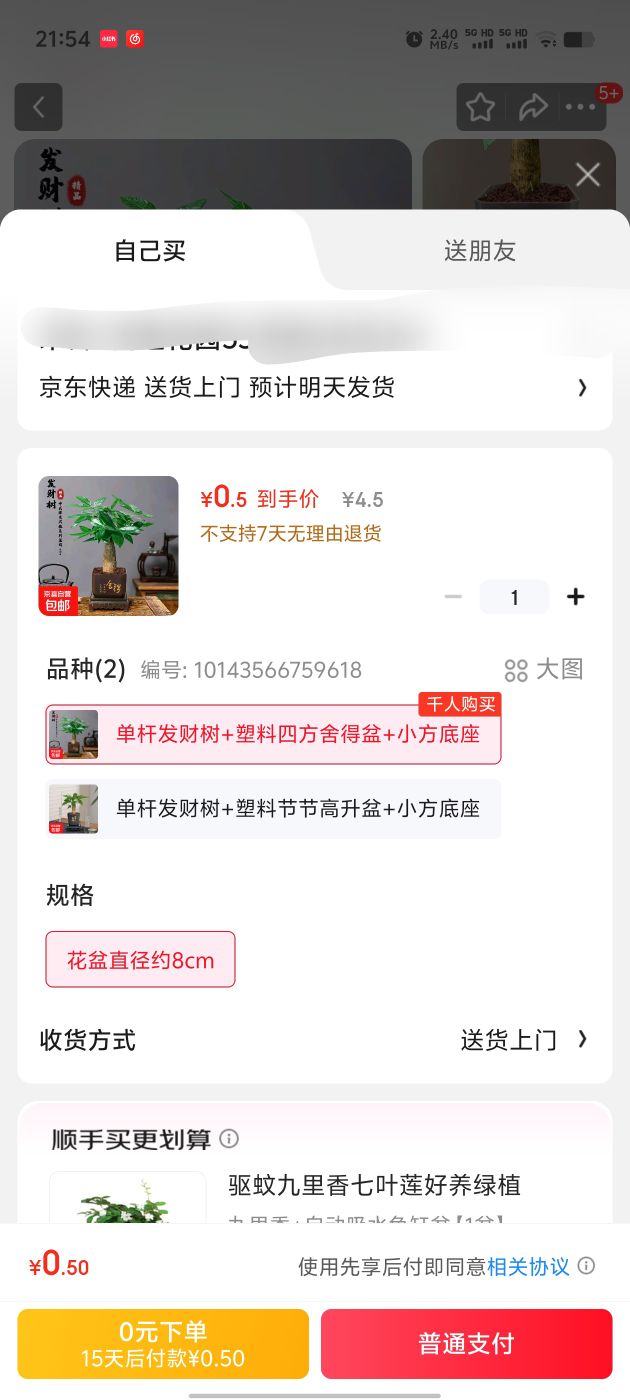Screen dimensions: 630x1400
Task: Choose variety 单杆发财树+塑料节节高升盆+小方底座
Action: coord(273,808)
